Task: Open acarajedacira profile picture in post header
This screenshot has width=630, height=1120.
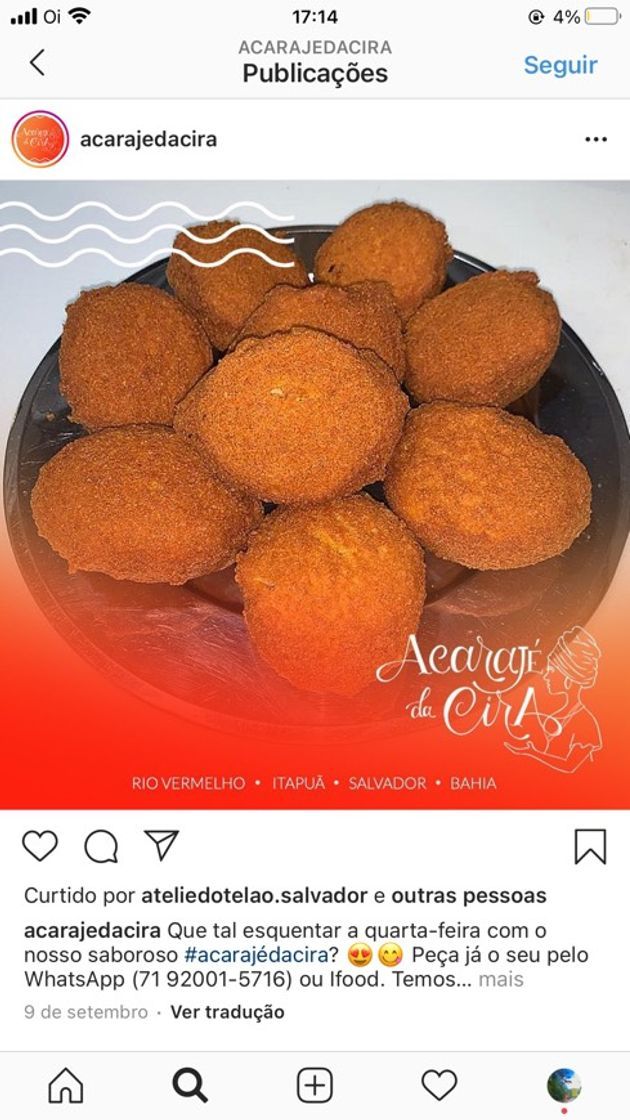Action: 40,139
